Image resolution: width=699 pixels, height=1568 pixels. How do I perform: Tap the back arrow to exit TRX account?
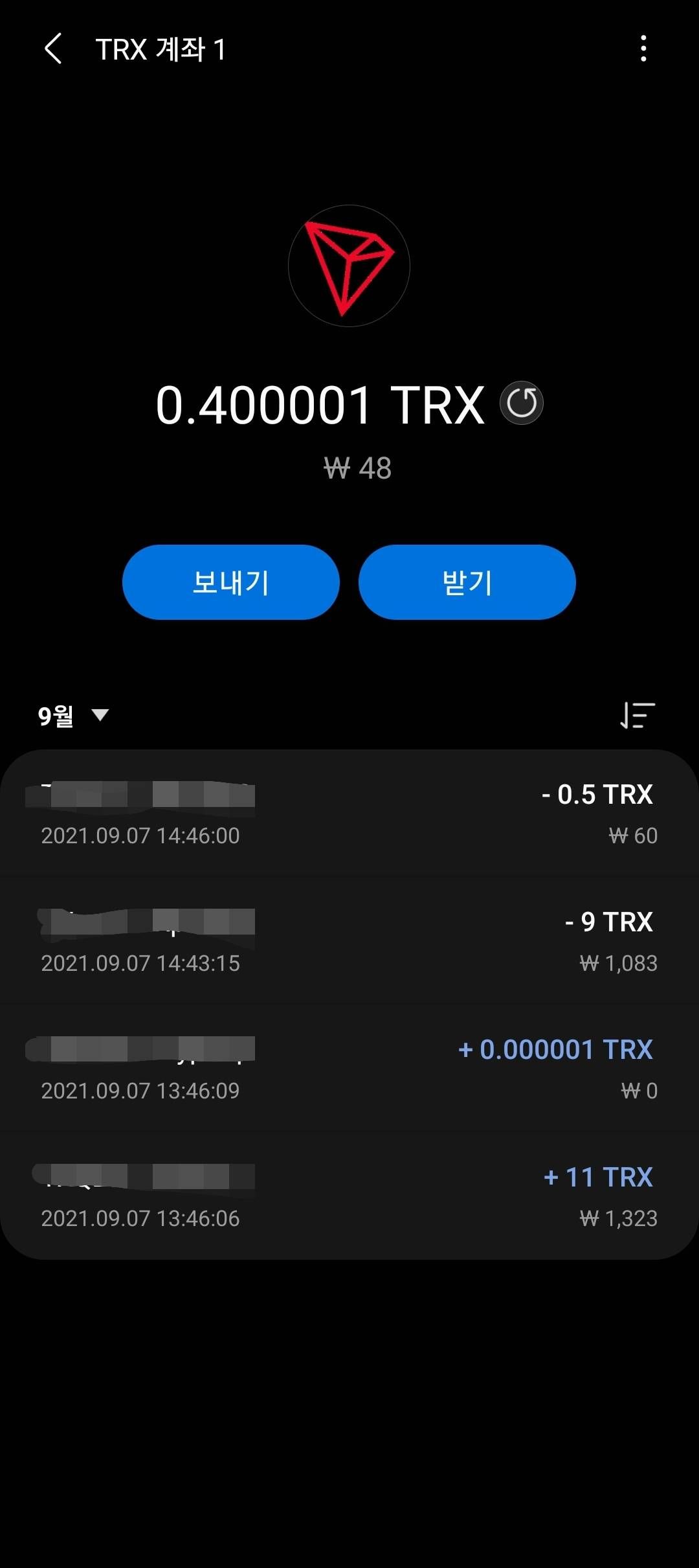54,50
